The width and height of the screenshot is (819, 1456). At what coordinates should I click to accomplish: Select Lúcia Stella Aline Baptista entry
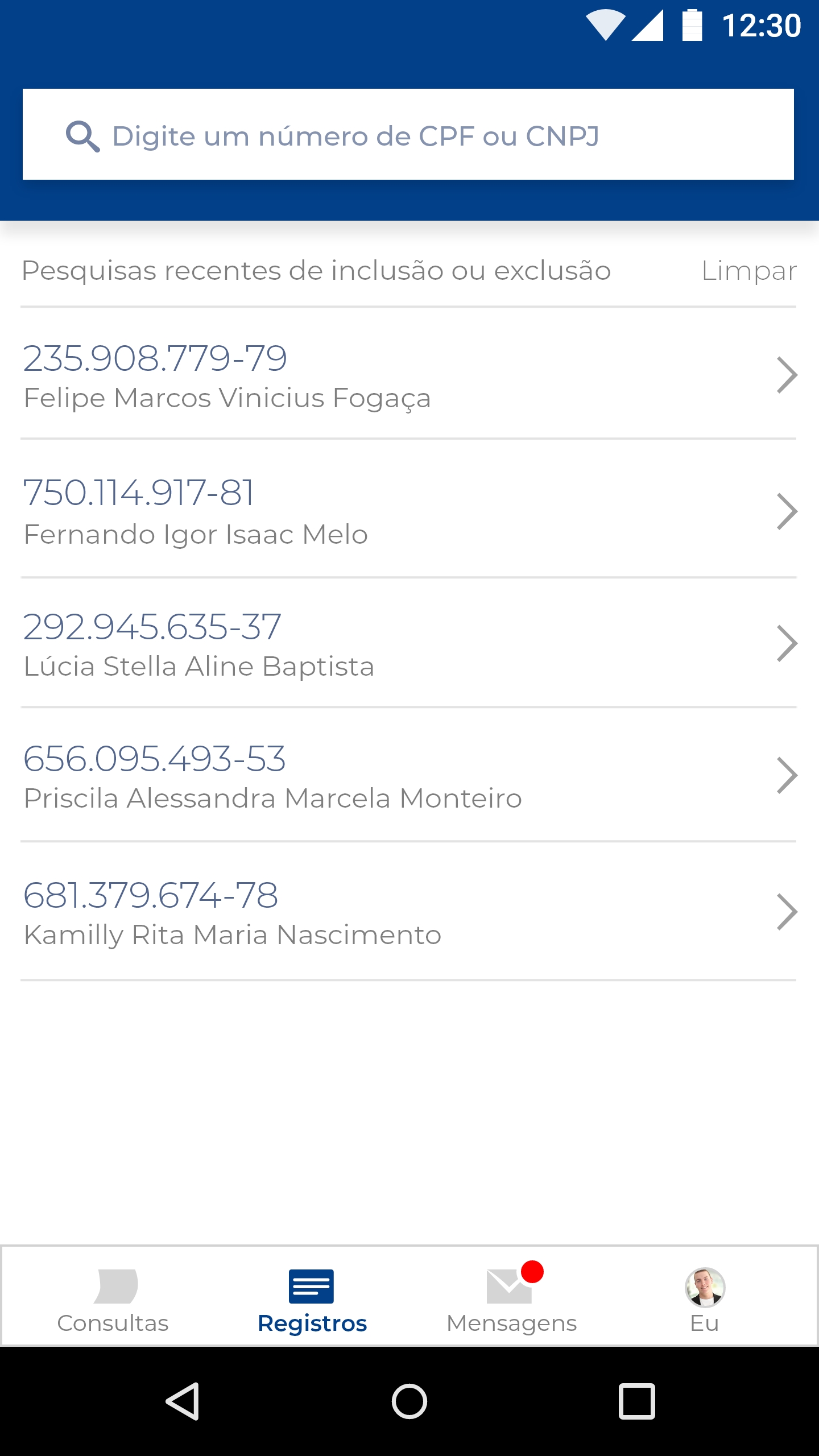coord(408,643)
